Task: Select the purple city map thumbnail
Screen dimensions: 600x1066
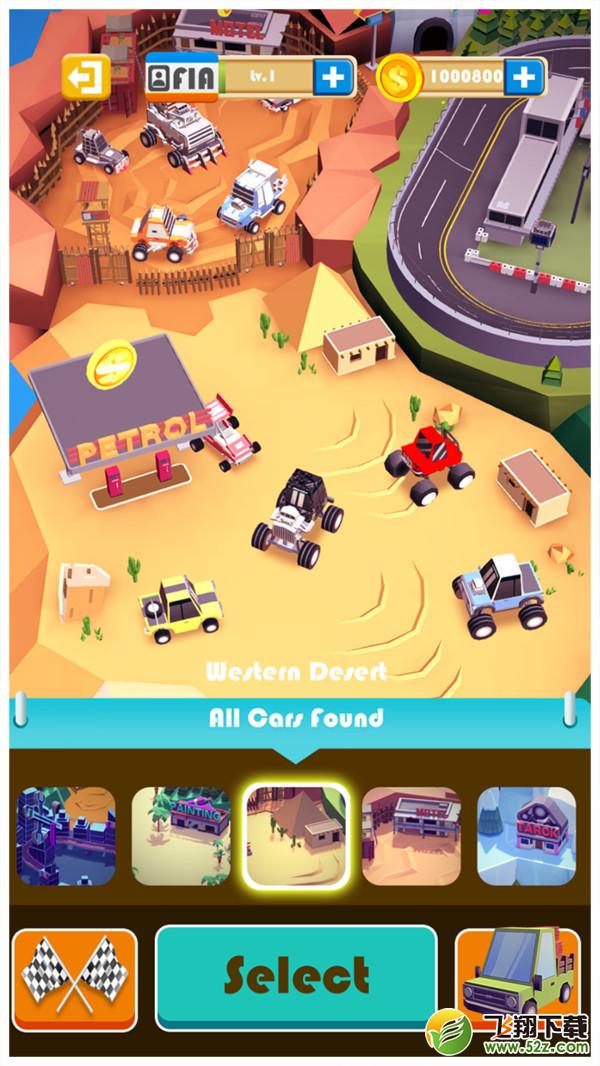Action: [x=66, y=836]
